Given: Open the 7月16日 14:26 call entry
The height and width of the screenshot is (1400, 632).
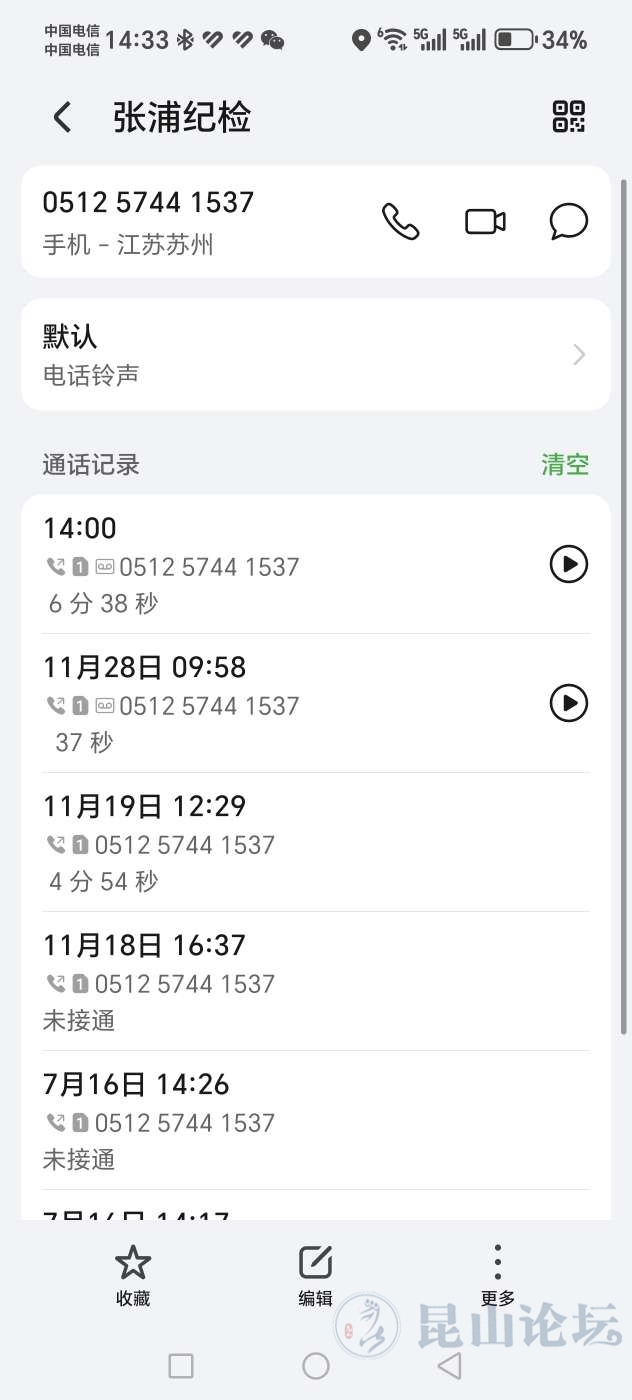Looking at the screenshot, I should (x=300, y=1120).
